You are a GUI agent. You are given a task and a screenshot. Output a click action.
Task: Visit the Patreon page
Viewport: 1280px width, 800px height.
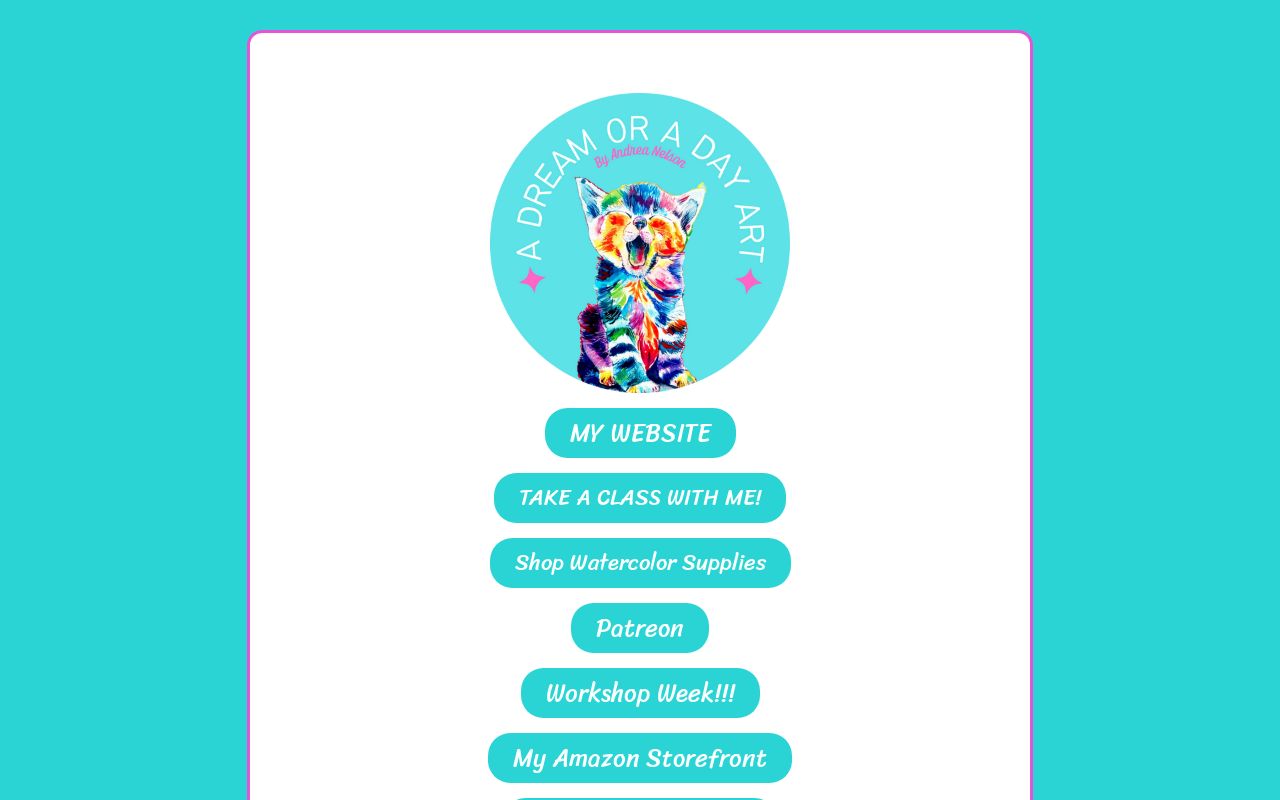(x=640, y=628)
